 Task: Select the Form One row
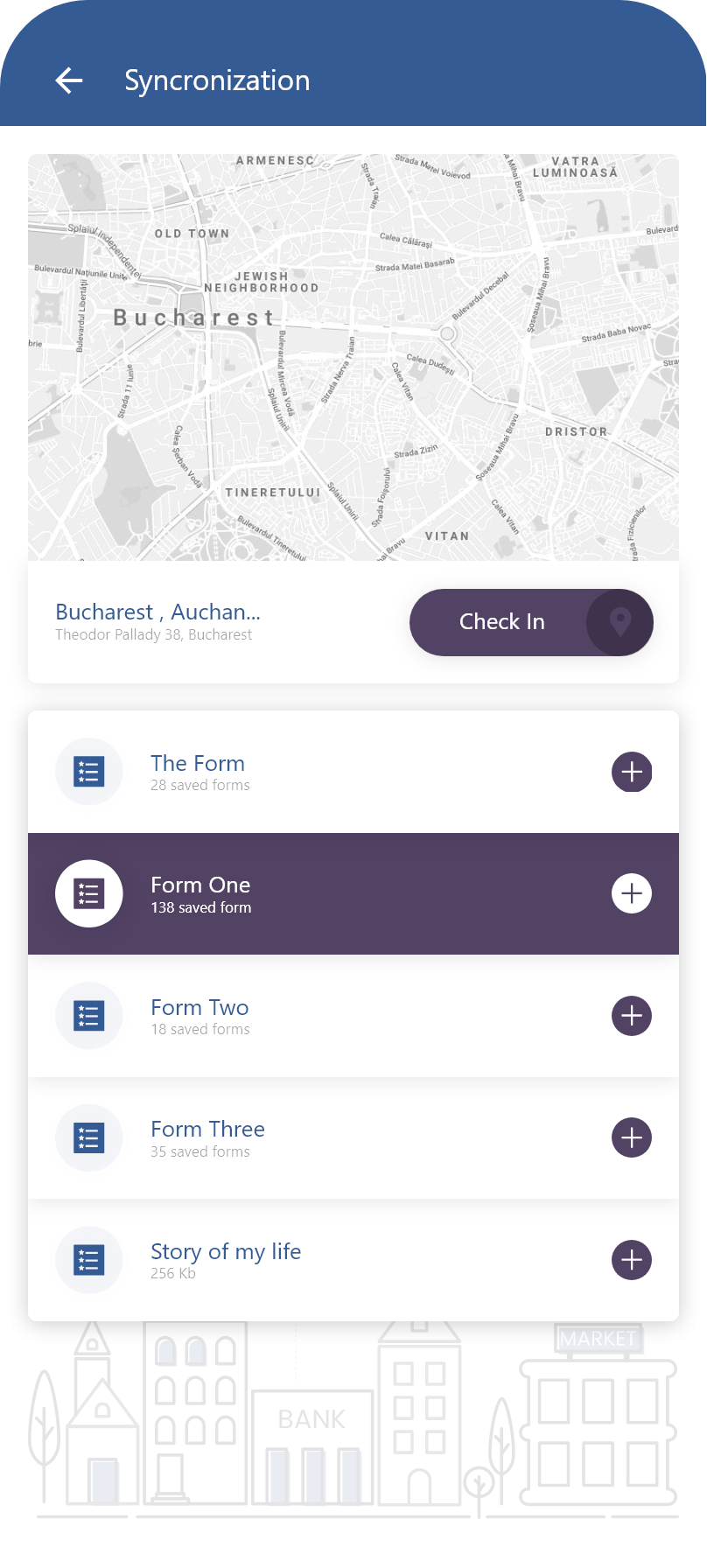click(x=353, y=893)
